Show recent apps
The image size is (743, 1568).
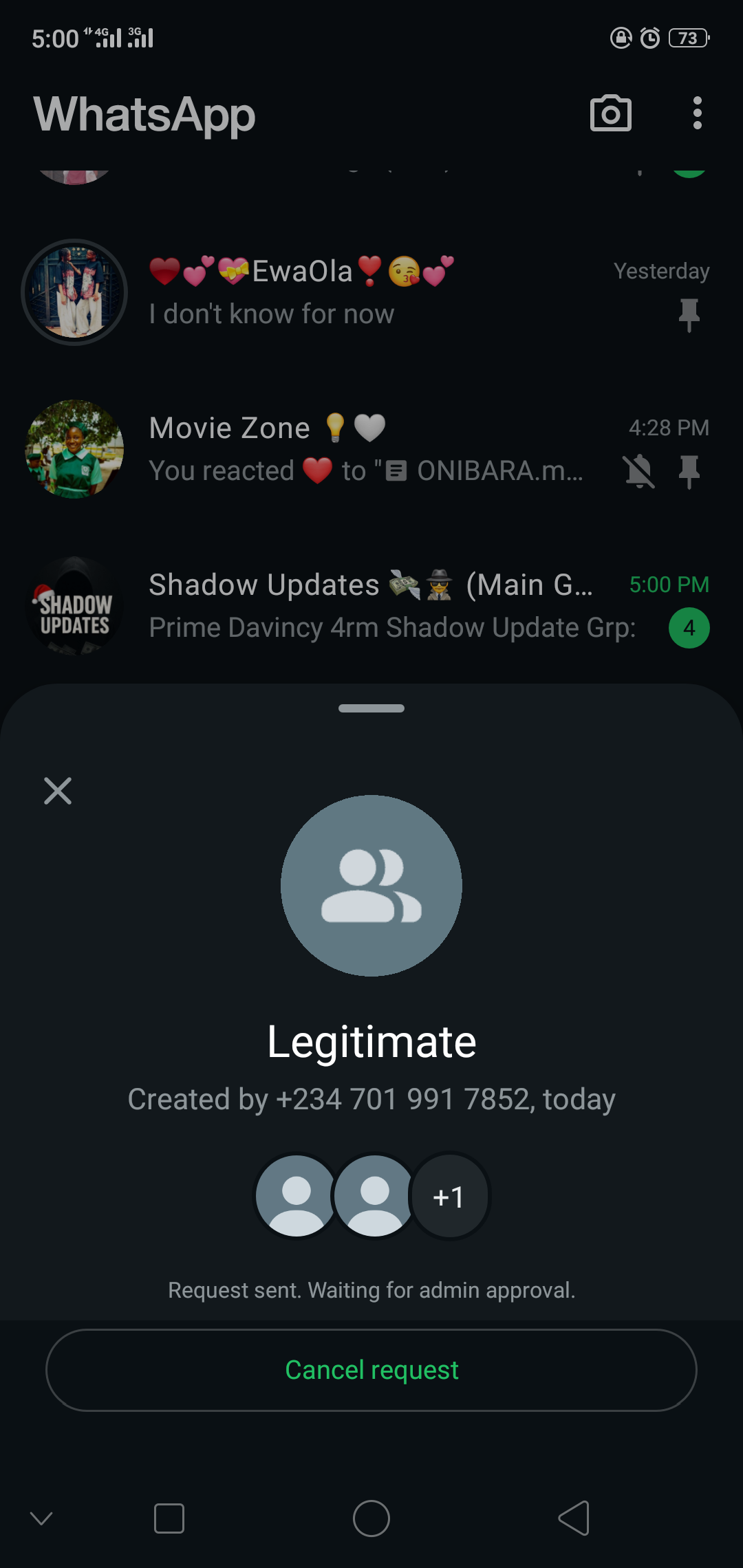click(x=169, y=1518)
